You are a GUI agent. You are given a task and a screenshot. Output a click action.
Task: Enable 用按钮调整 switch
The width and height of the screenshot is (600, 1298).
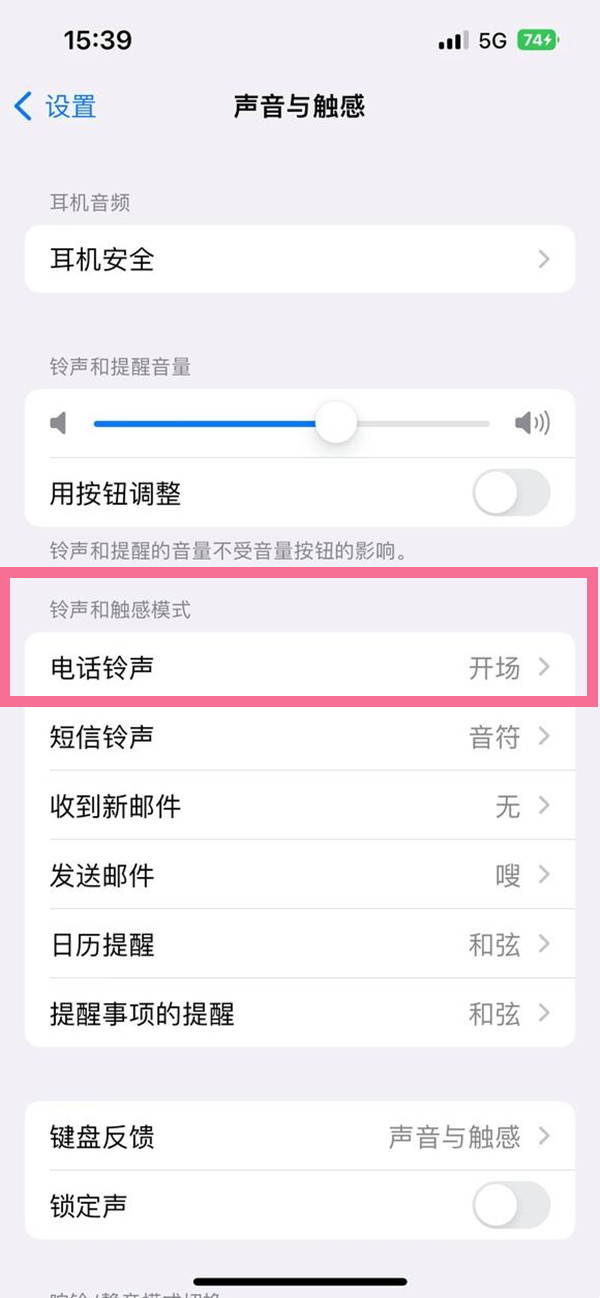coord(510,493)
